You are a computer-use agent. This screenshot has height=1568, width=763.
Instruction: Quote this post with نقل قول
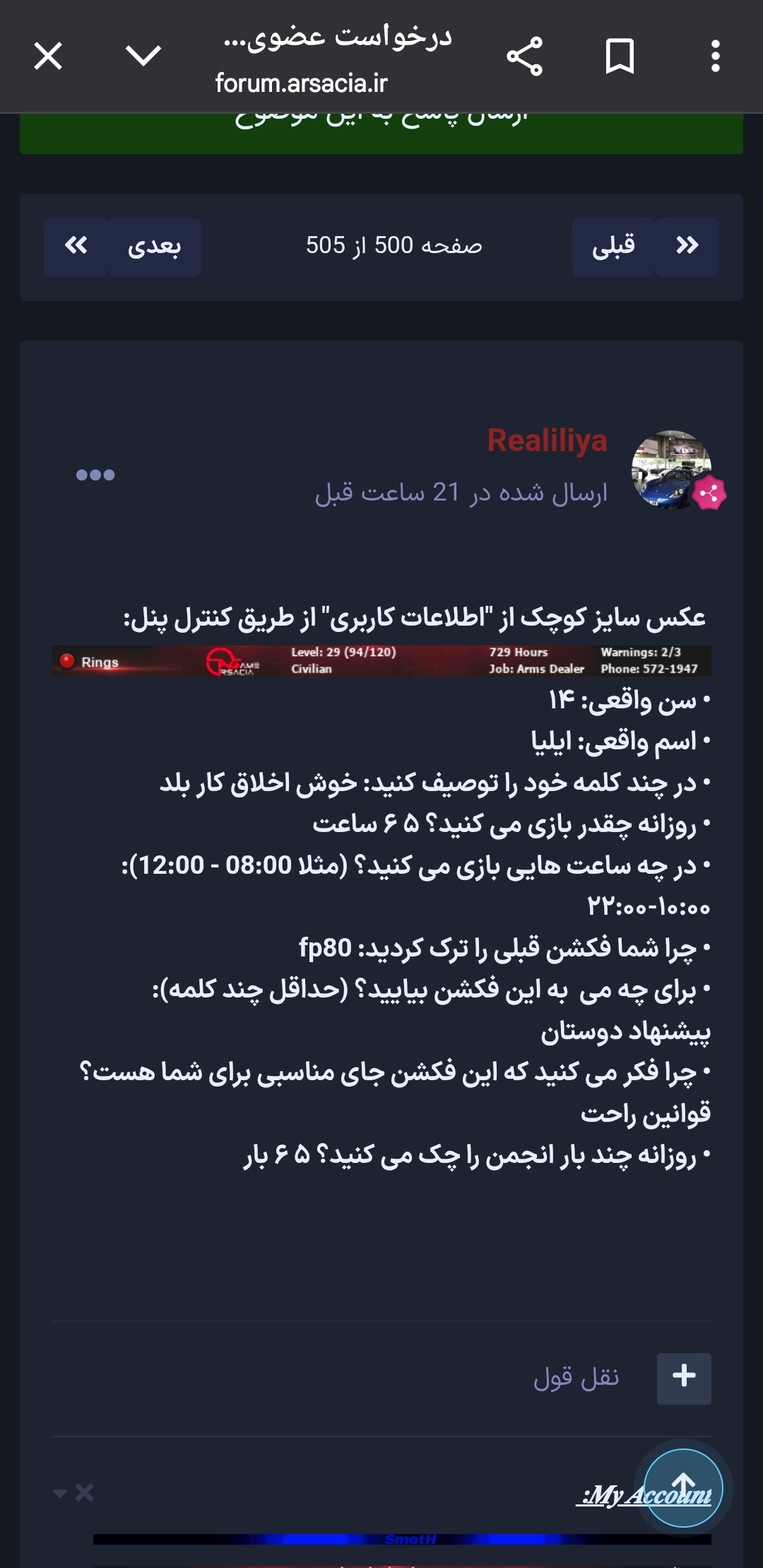[576, 1378]
